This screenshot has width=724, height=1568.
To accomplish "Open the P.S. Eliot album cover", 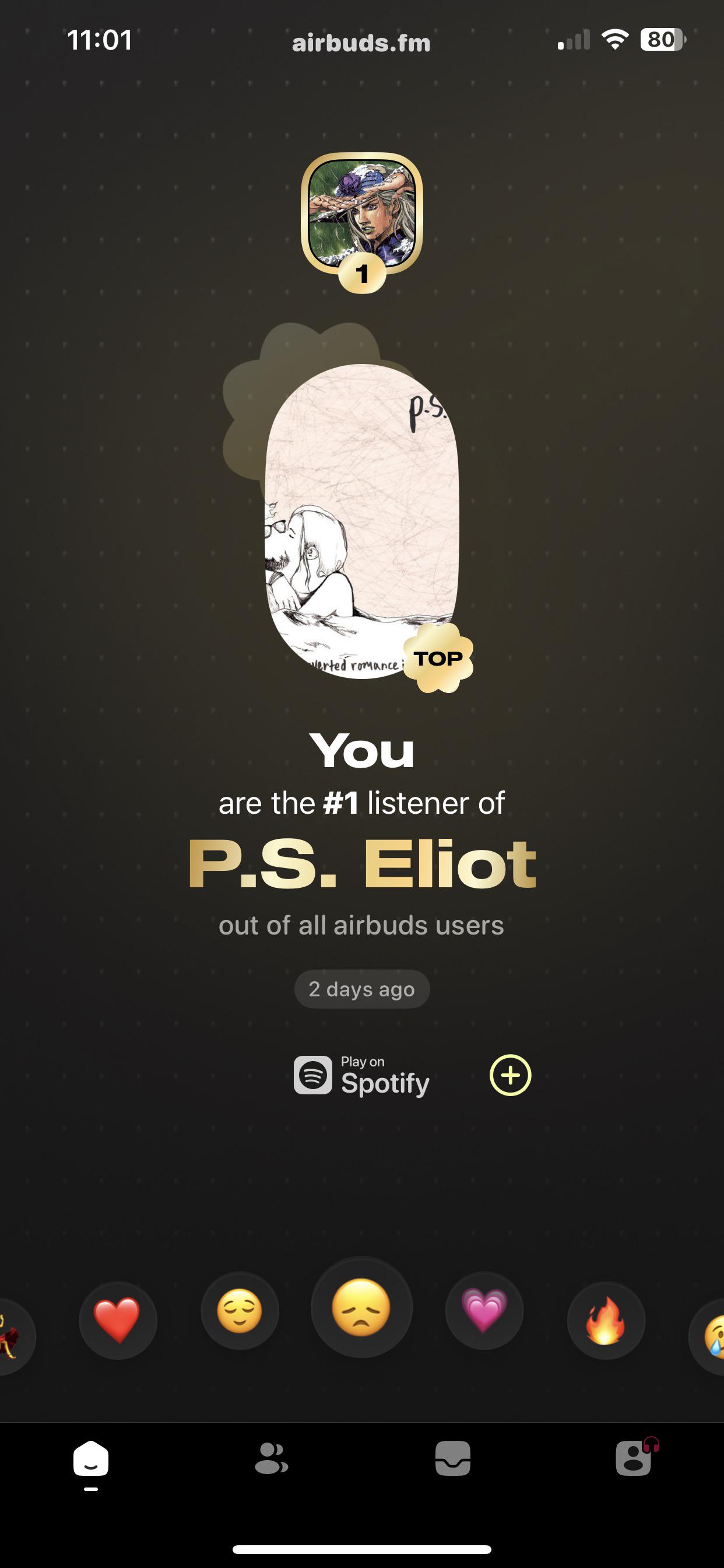I will 361,521.
